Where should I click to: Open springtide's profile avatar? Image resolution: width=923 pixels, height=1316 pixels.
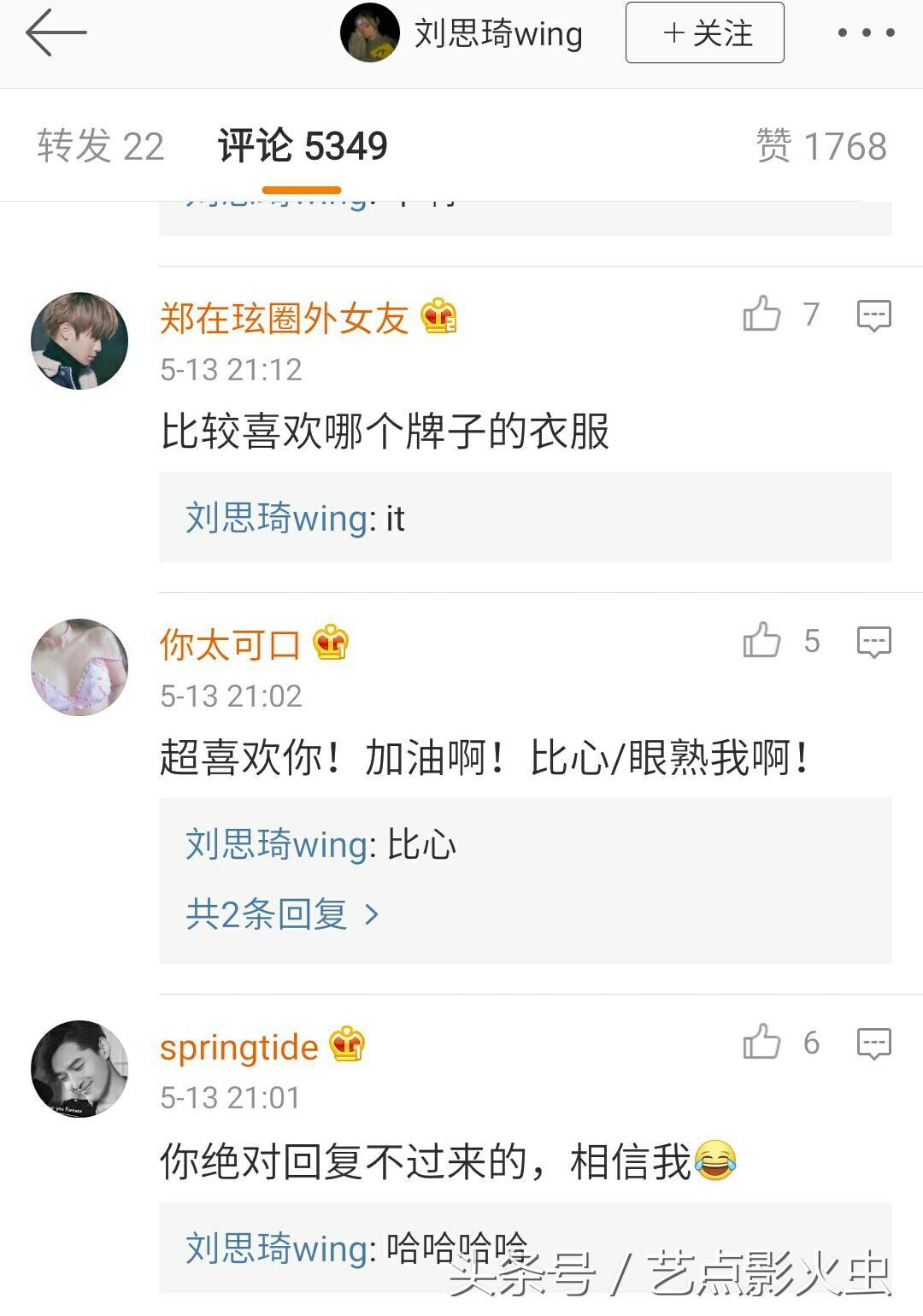(79, 1069)
